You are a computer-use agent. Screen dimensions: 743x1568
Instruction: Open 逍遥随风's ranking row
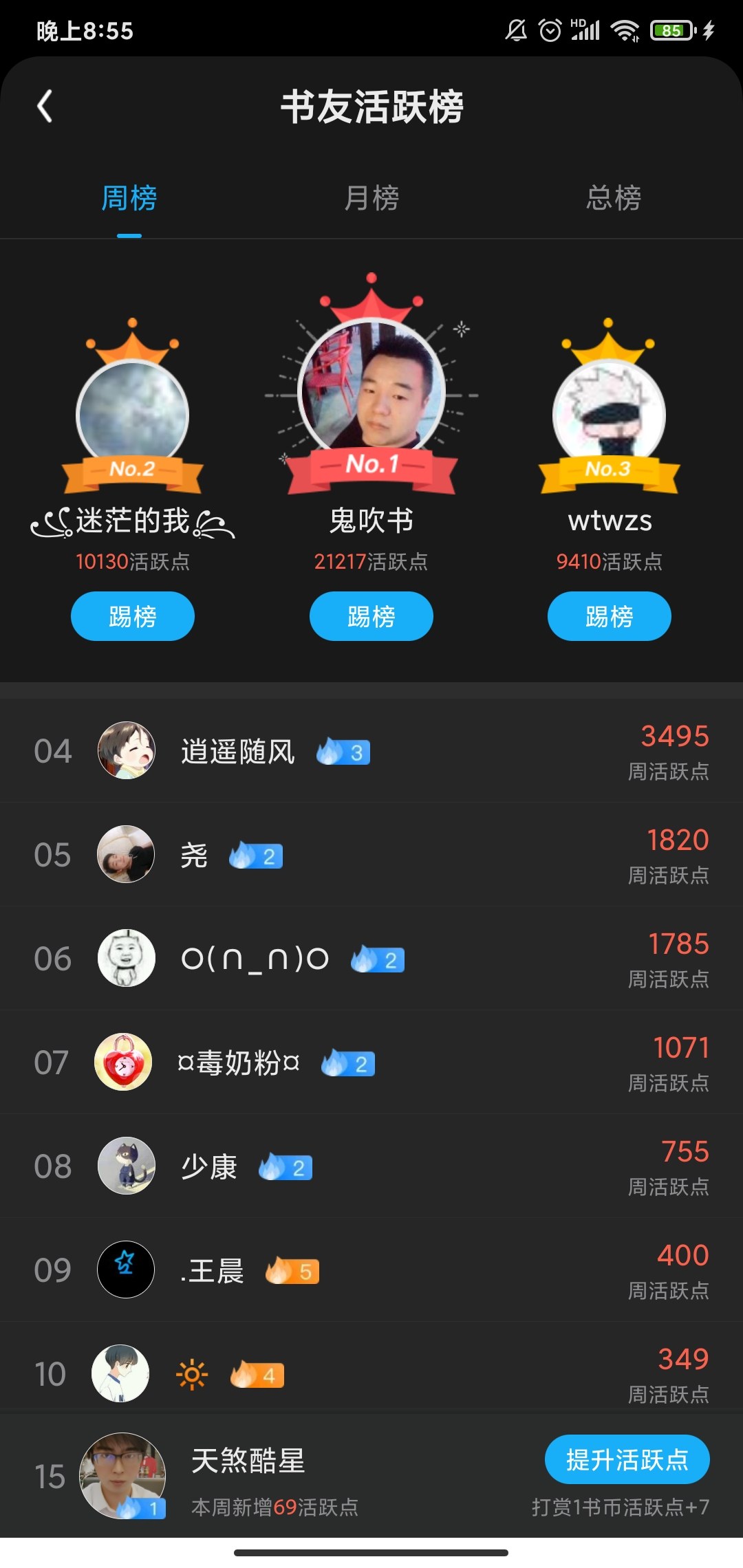[x=371, y=751]
